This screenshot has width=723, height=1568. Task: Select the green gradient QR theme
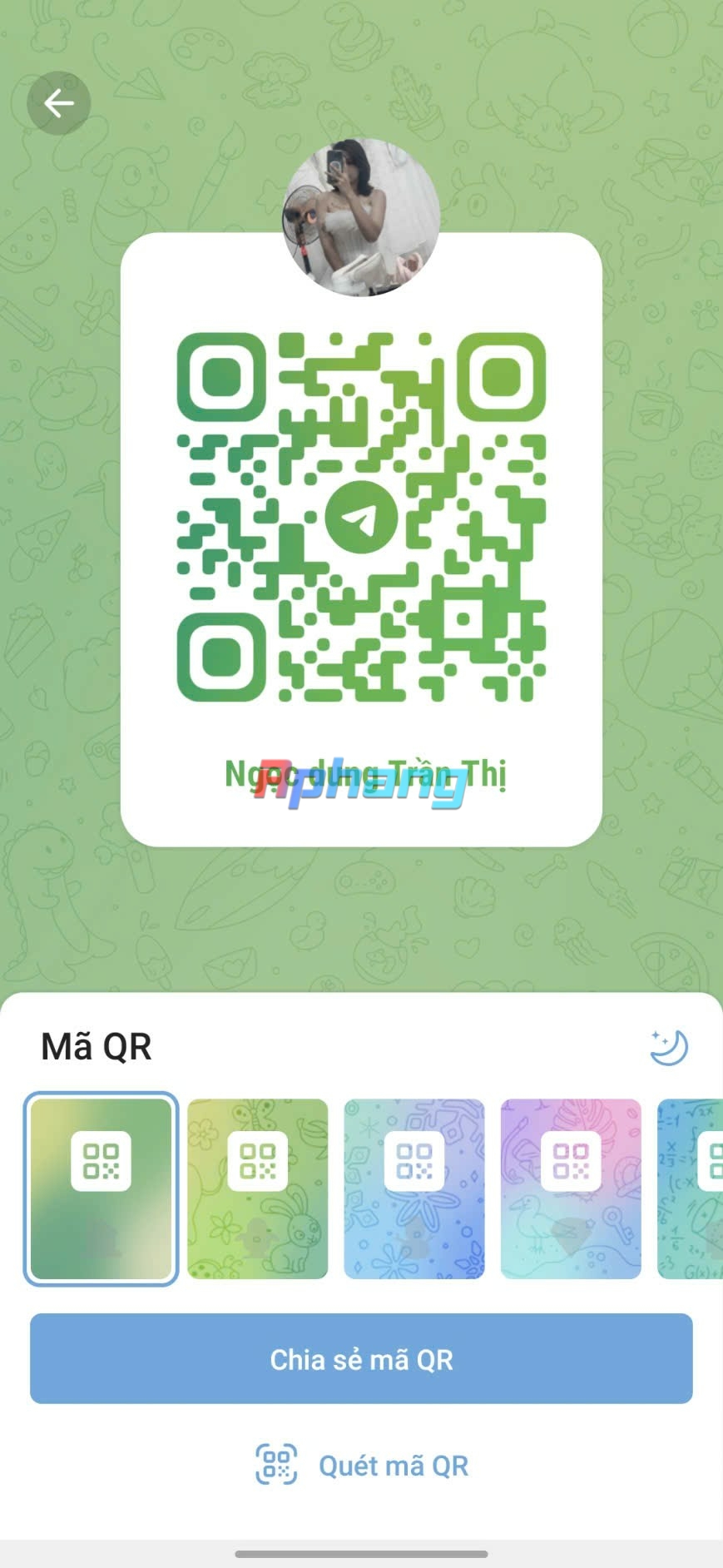point(101,1188)
